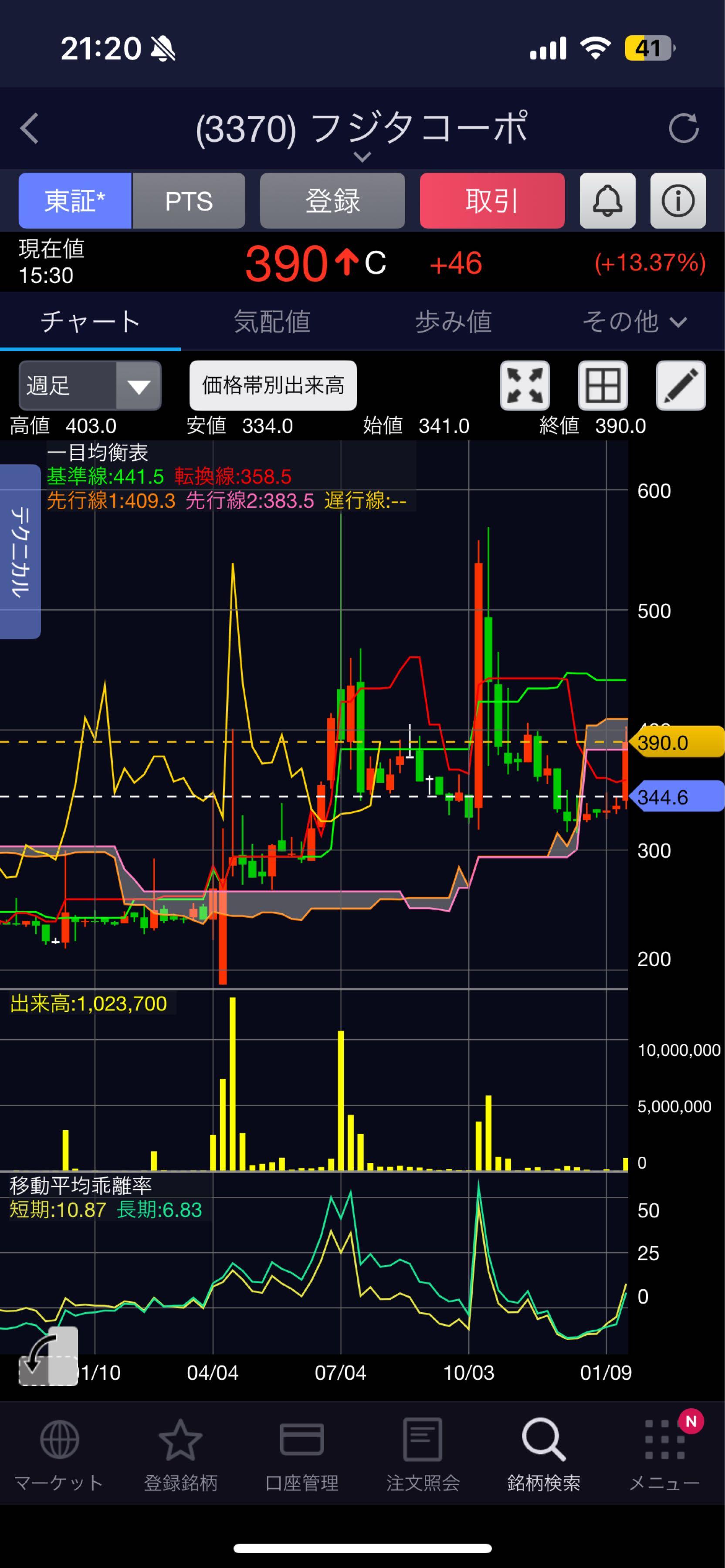Switch to the 気配値 tab
Viewport: 725px width, 1568px height.
click(x=272, y=321)
